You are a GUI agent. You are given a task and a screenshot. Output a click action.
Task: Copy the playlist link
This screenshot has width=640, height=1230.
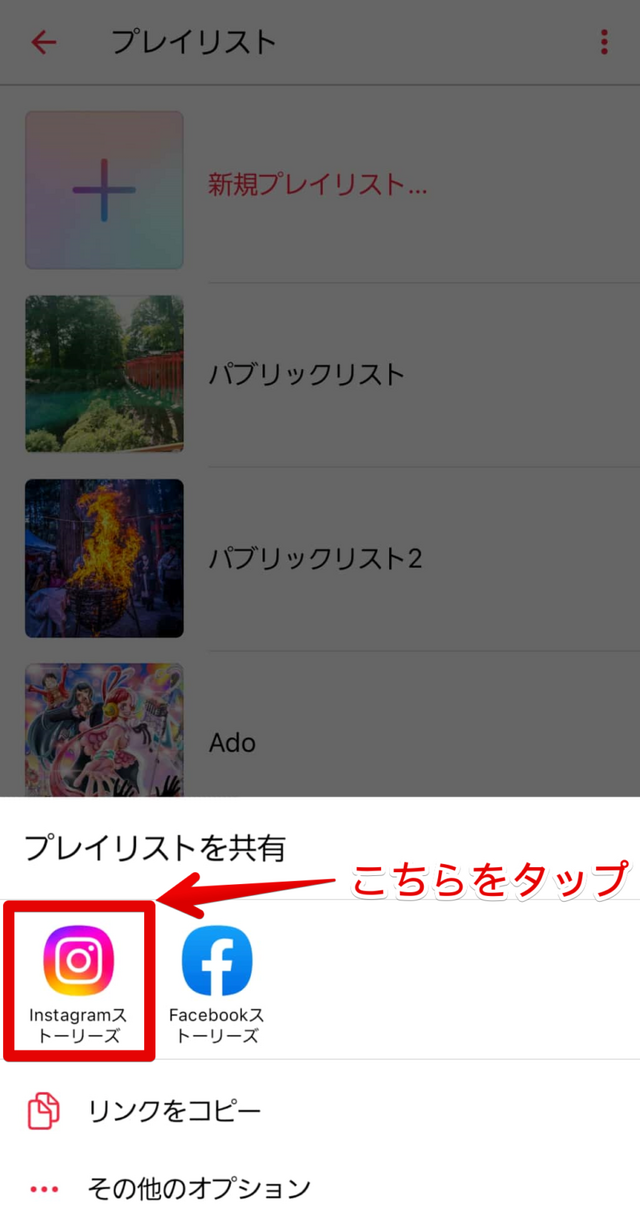pyautogui.click(x=174, y=1111)
